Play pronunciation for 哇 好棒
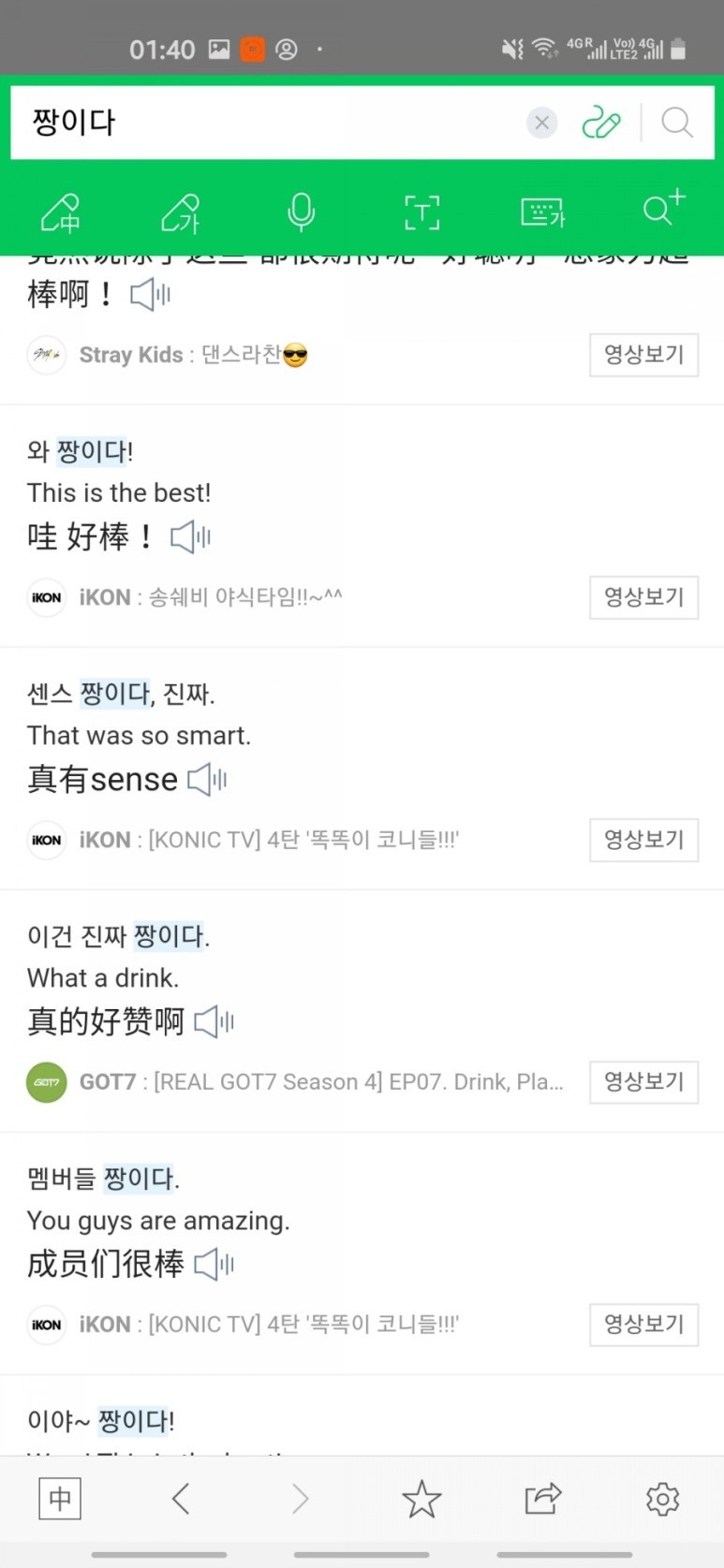This screenshot has height=1568, width=724. click(x=189, y=536)
